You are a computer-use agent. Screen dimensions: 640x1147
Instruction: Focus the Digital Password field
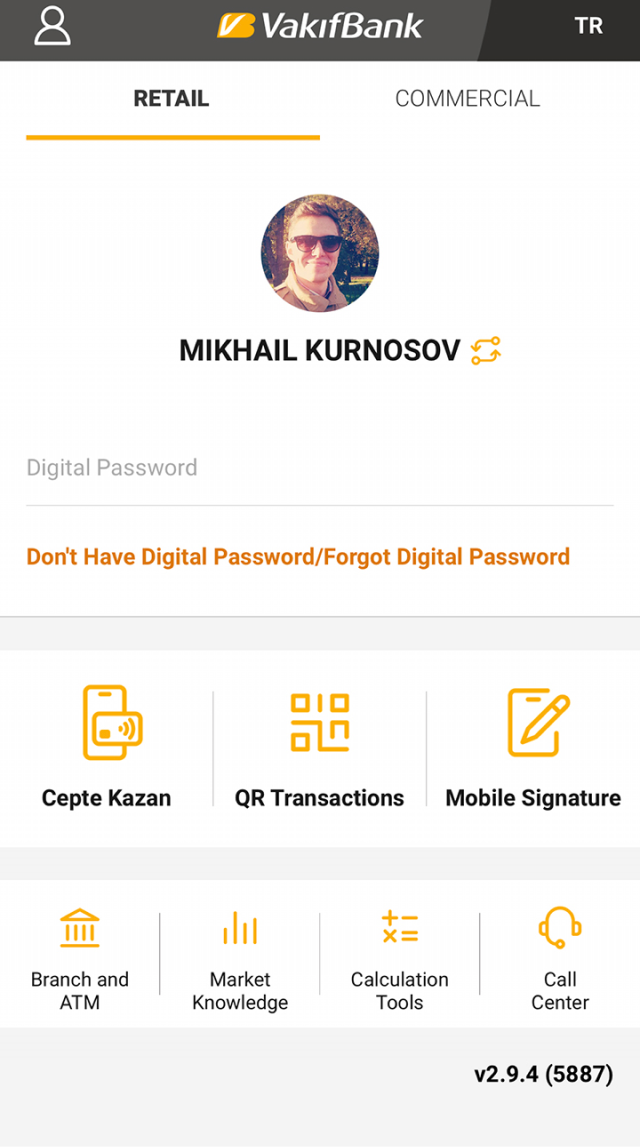click(320, 468)
